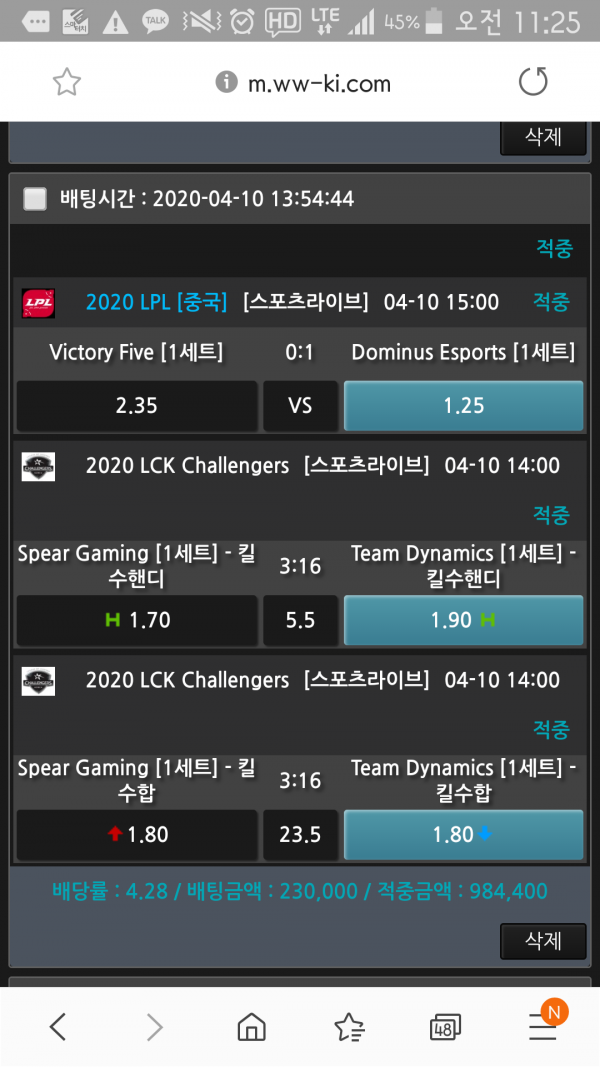Reload the page

pos(533,82)
